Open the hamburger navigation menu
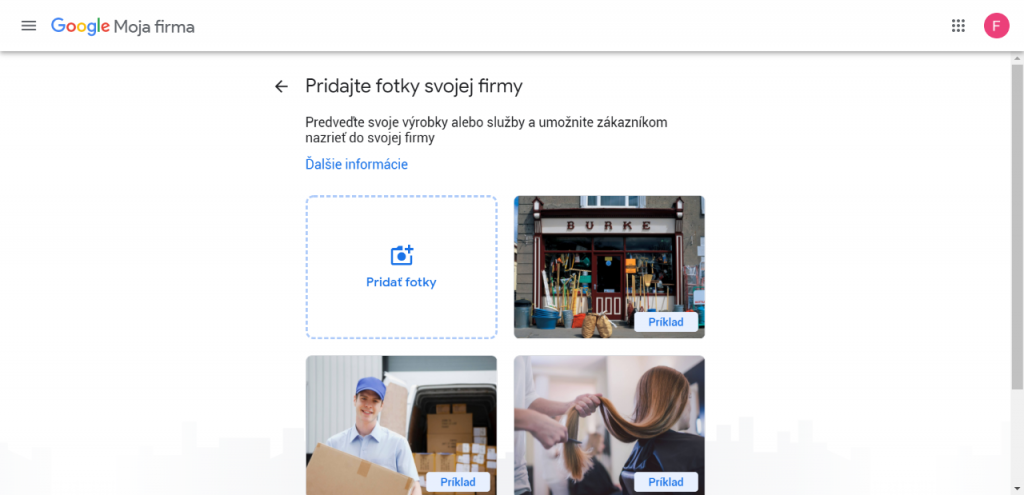The height and width of the screenshot is (495, 1024). tap(28, 26)
